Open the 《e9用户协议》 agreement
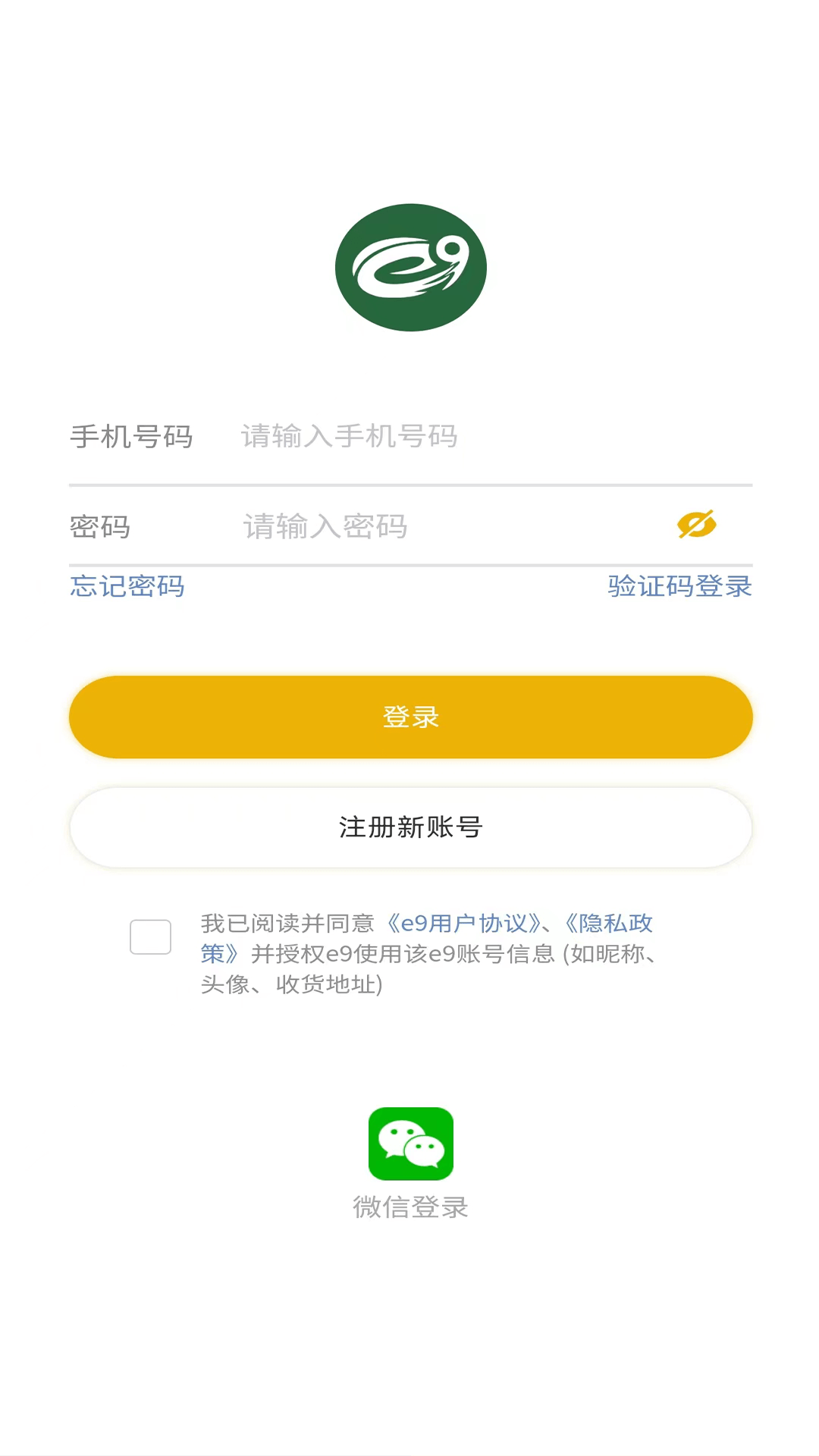819x1456 pixels. tap(464, 924)
